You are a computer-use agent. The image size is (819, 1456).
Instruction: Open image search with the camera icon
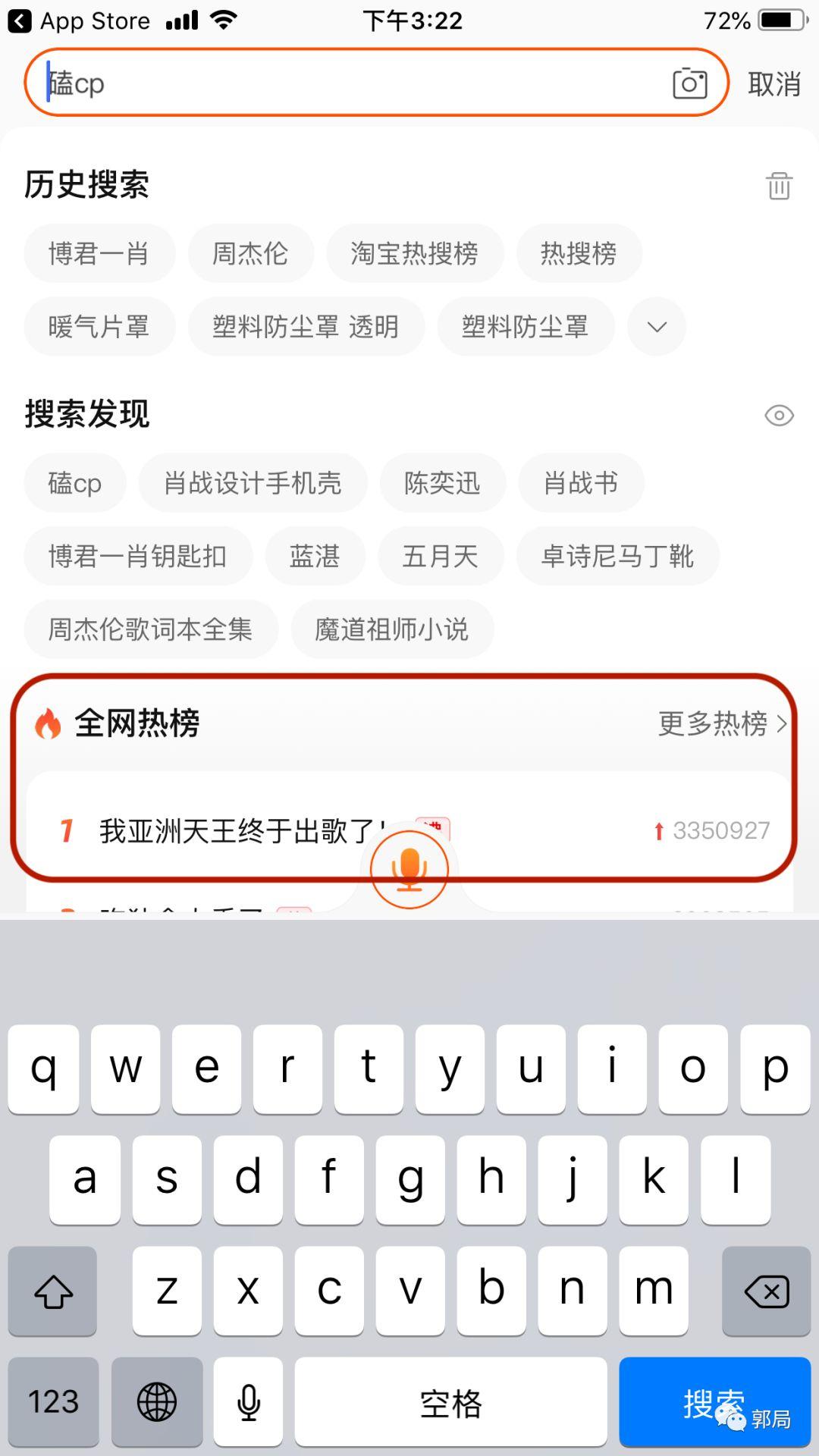coord(689,83)
